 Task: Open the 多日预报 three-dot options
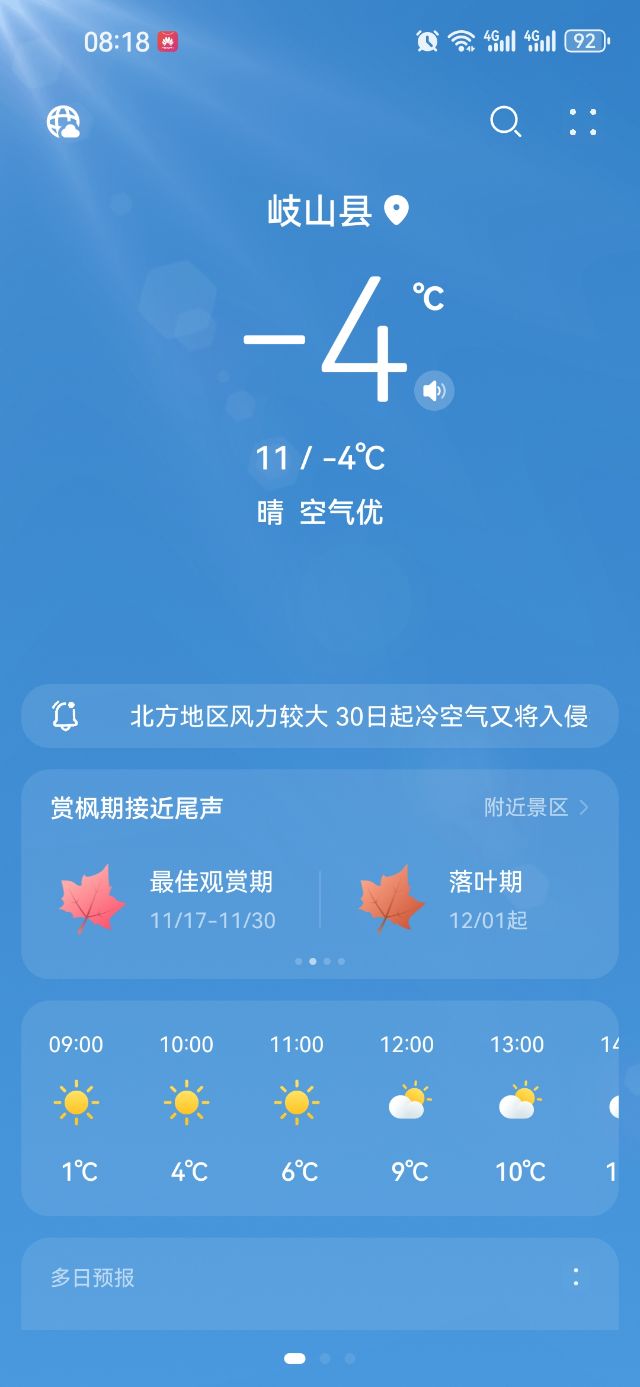(576, 1277)
